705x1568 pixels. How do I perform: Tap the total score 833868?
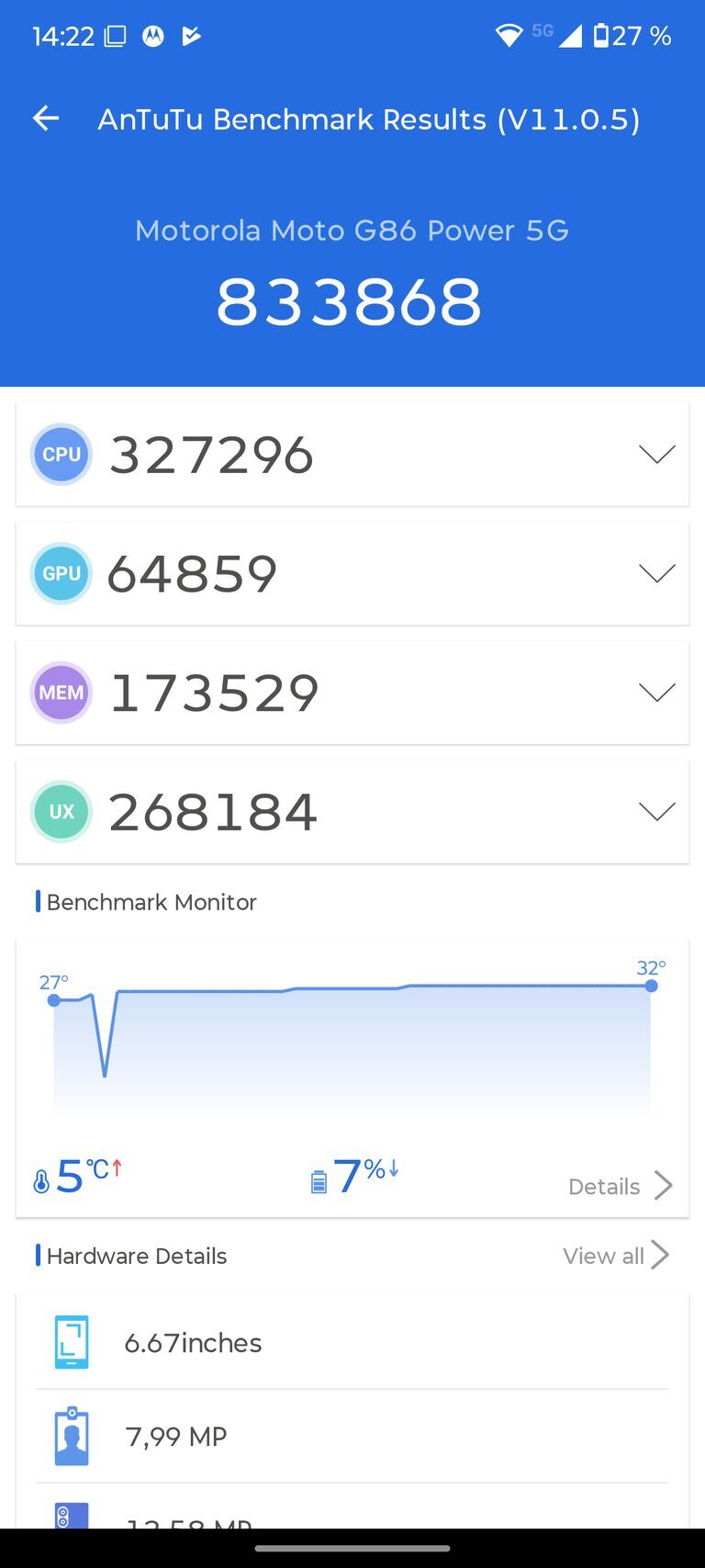pyautogui.click(x=352, y=299)
